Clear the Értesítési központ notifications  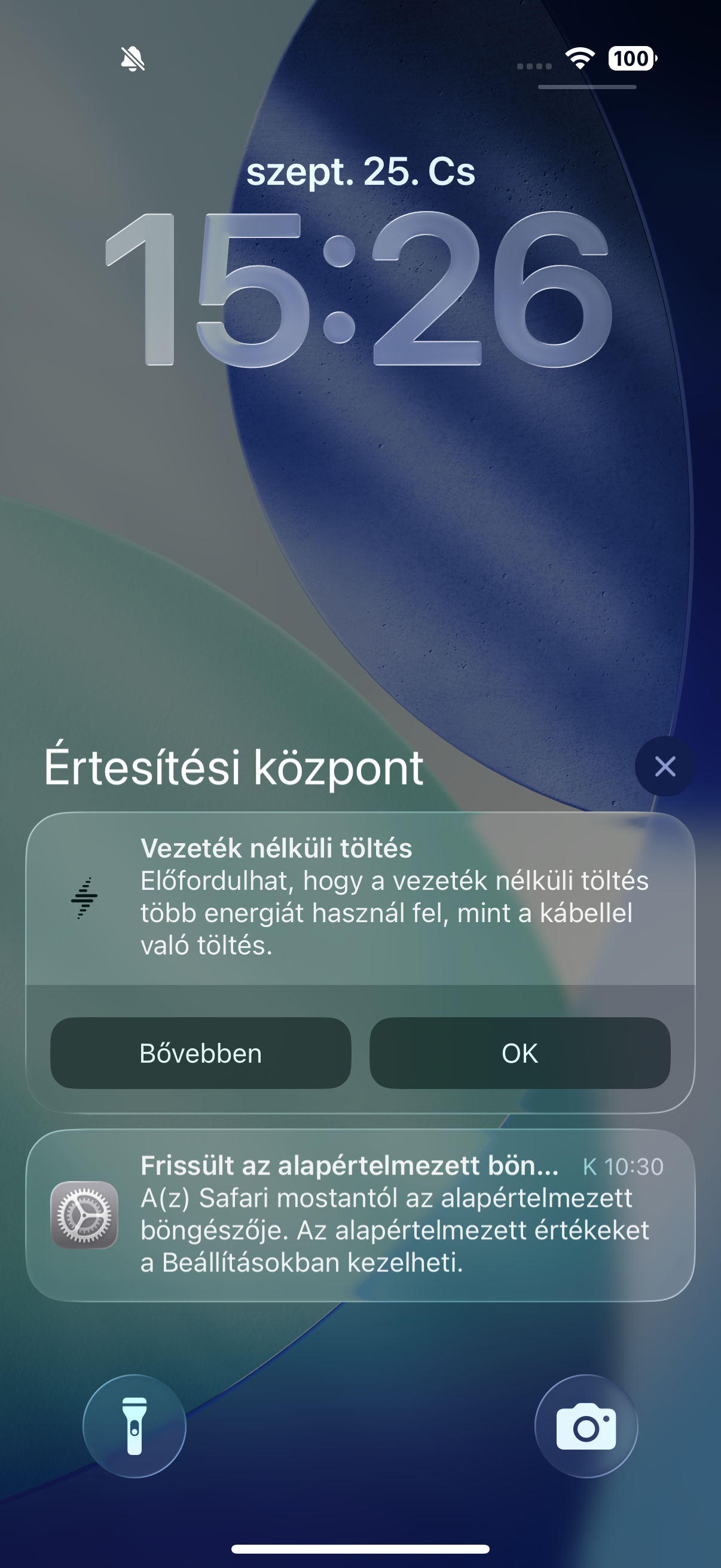point(664,766)
